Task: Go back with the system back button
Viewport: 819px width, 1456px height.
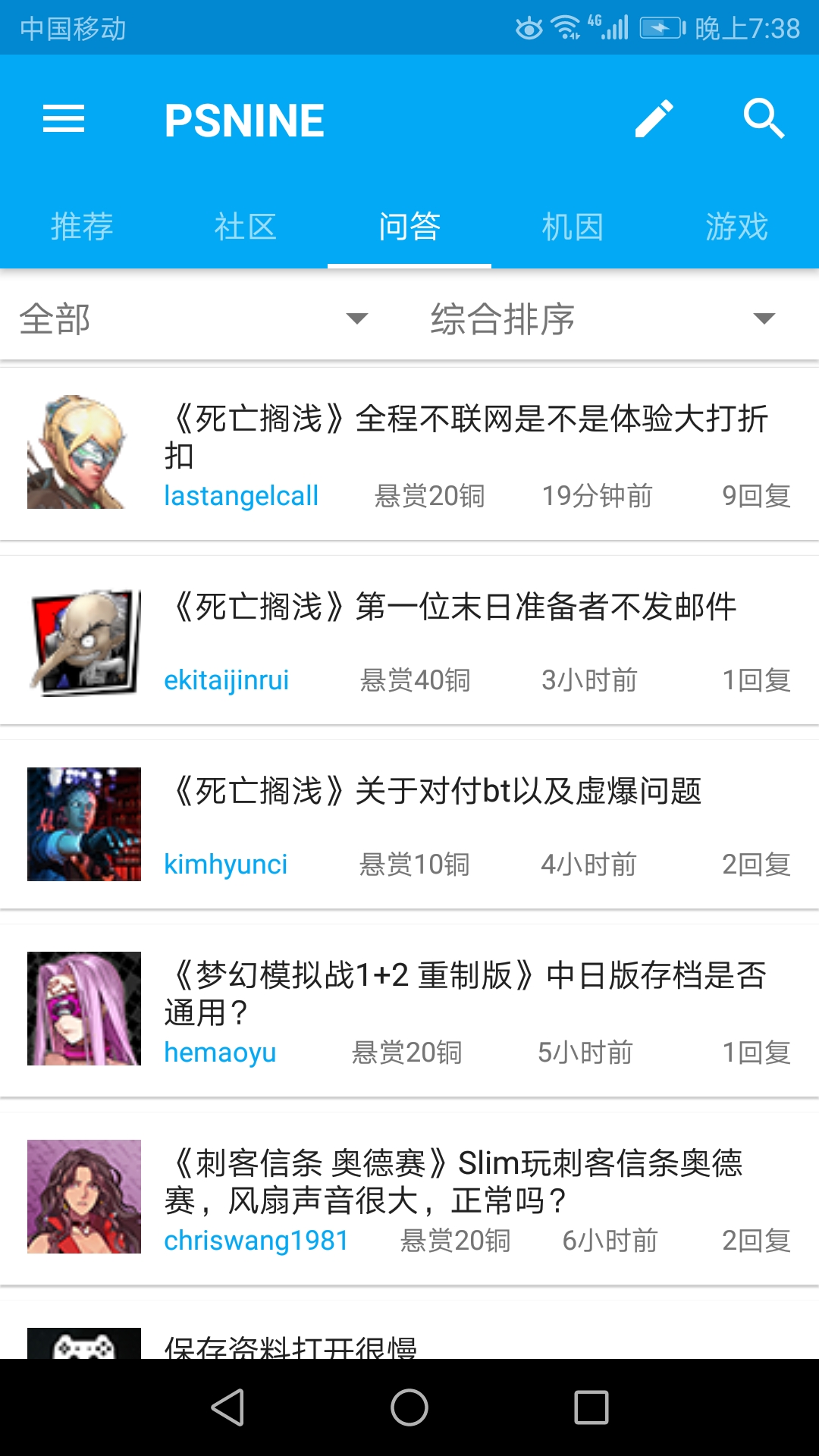Action: [227, 1407]
